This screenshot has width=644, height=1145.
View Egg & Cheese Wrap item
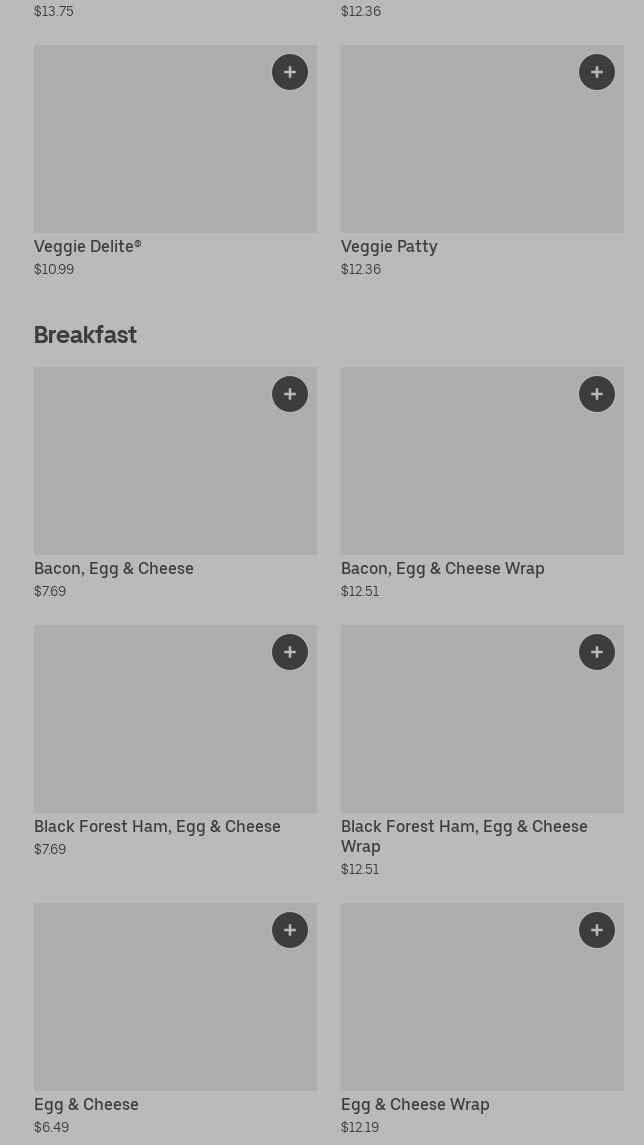[482, 1019]
